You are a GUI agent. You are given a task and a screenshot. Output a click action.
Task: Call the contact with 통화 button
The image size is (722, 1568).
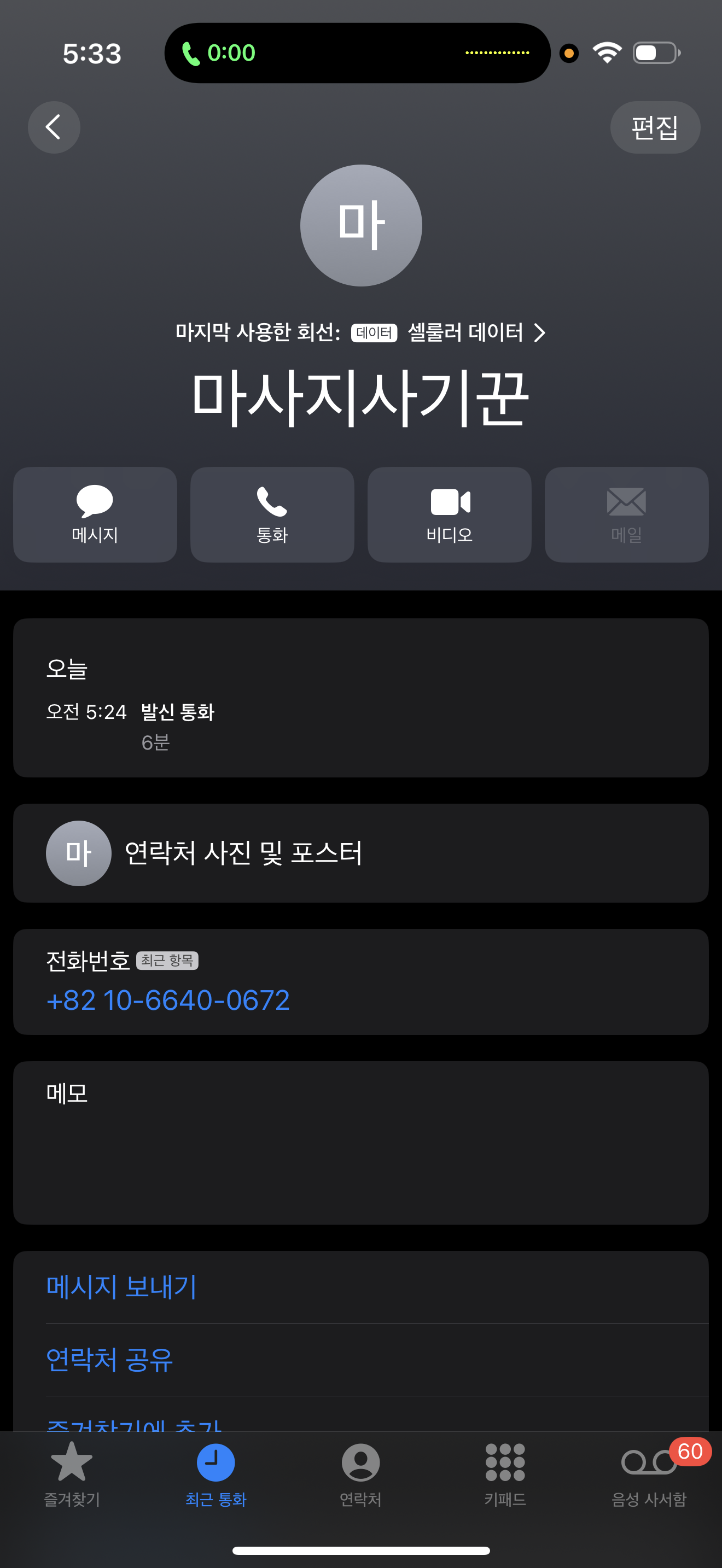point(272,514)
